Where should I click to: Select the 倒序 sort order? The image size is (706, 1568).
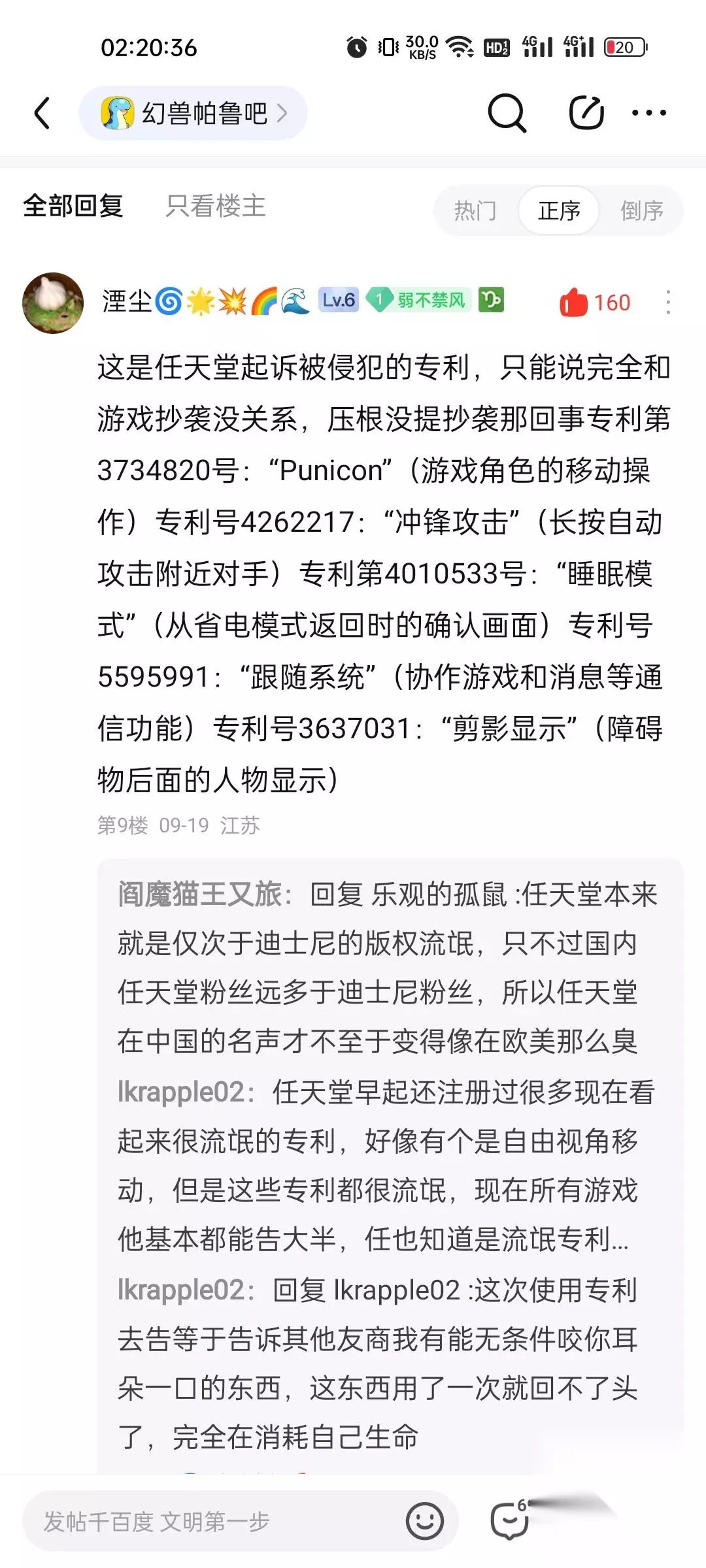pos(641,210)
